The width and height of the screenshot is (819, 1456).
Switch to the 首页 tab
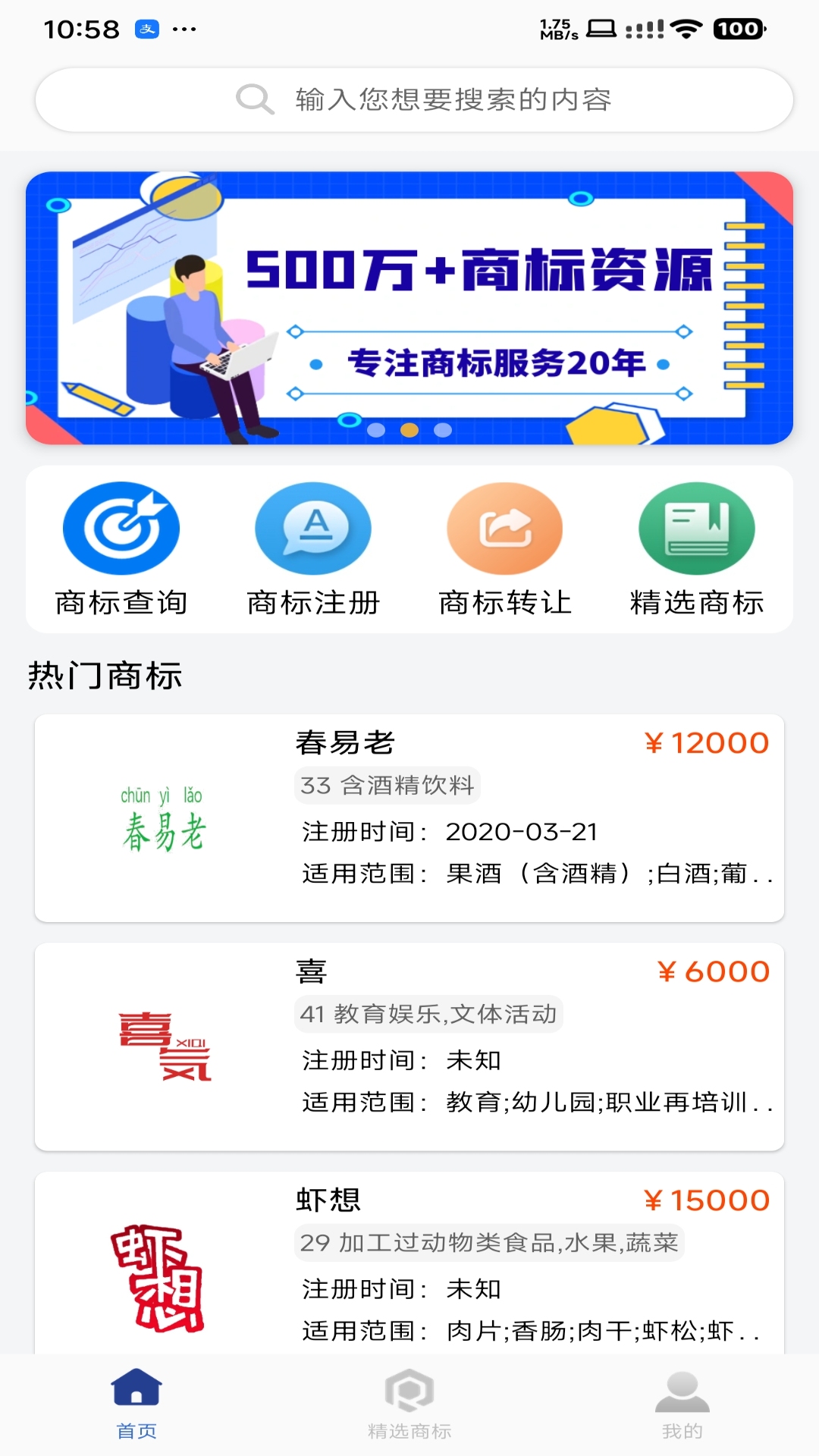click(136, 1404)
